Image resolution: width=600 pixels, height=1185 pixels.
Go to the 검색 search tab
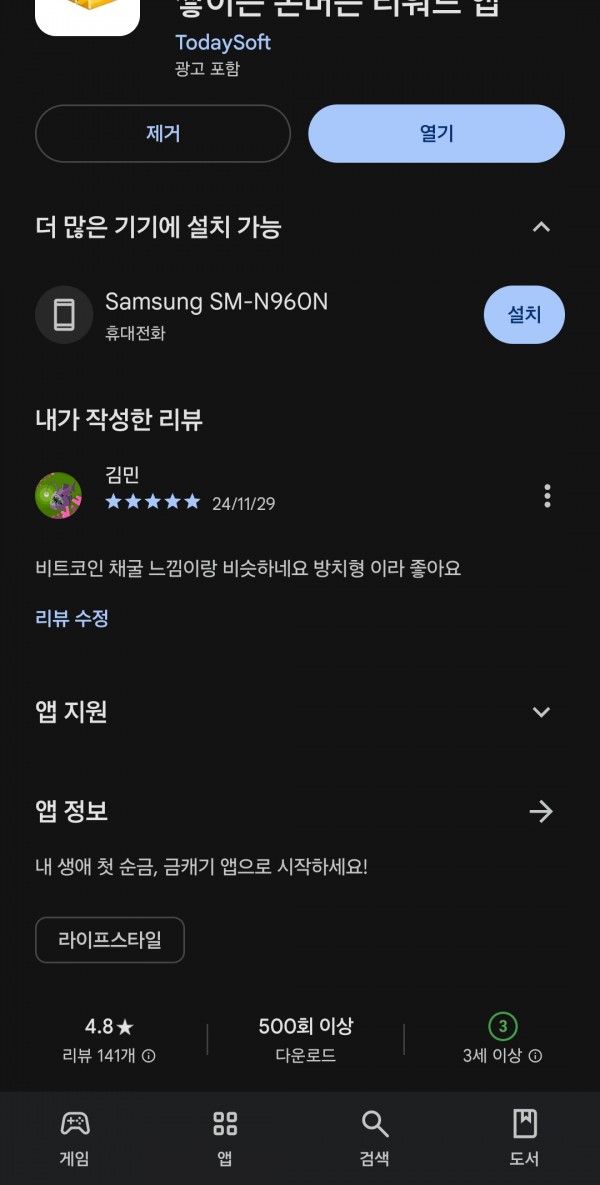coord(374,1138)
